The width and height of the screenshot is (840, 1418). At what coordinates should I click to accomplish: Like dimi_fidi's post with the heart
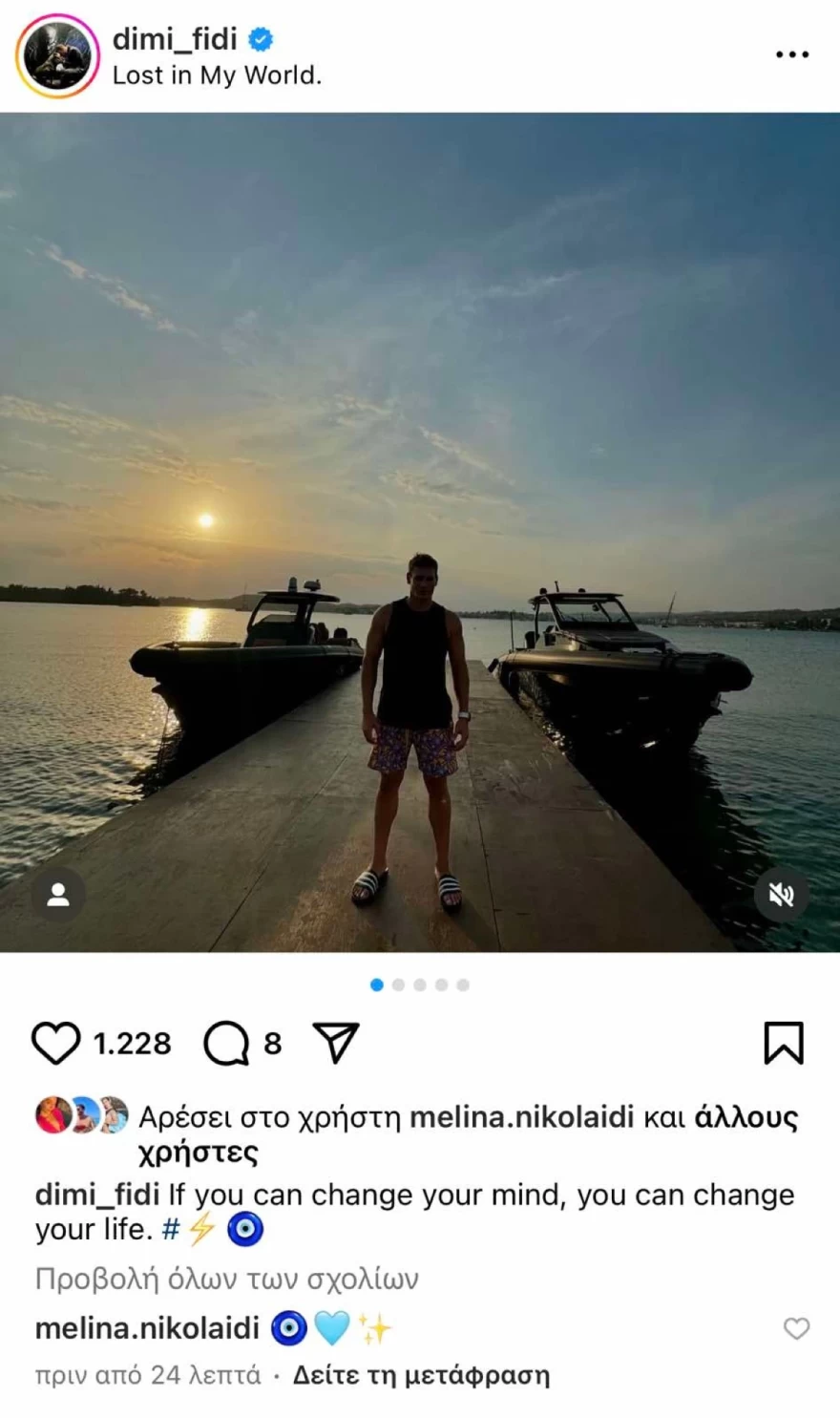pos(55,1043)
